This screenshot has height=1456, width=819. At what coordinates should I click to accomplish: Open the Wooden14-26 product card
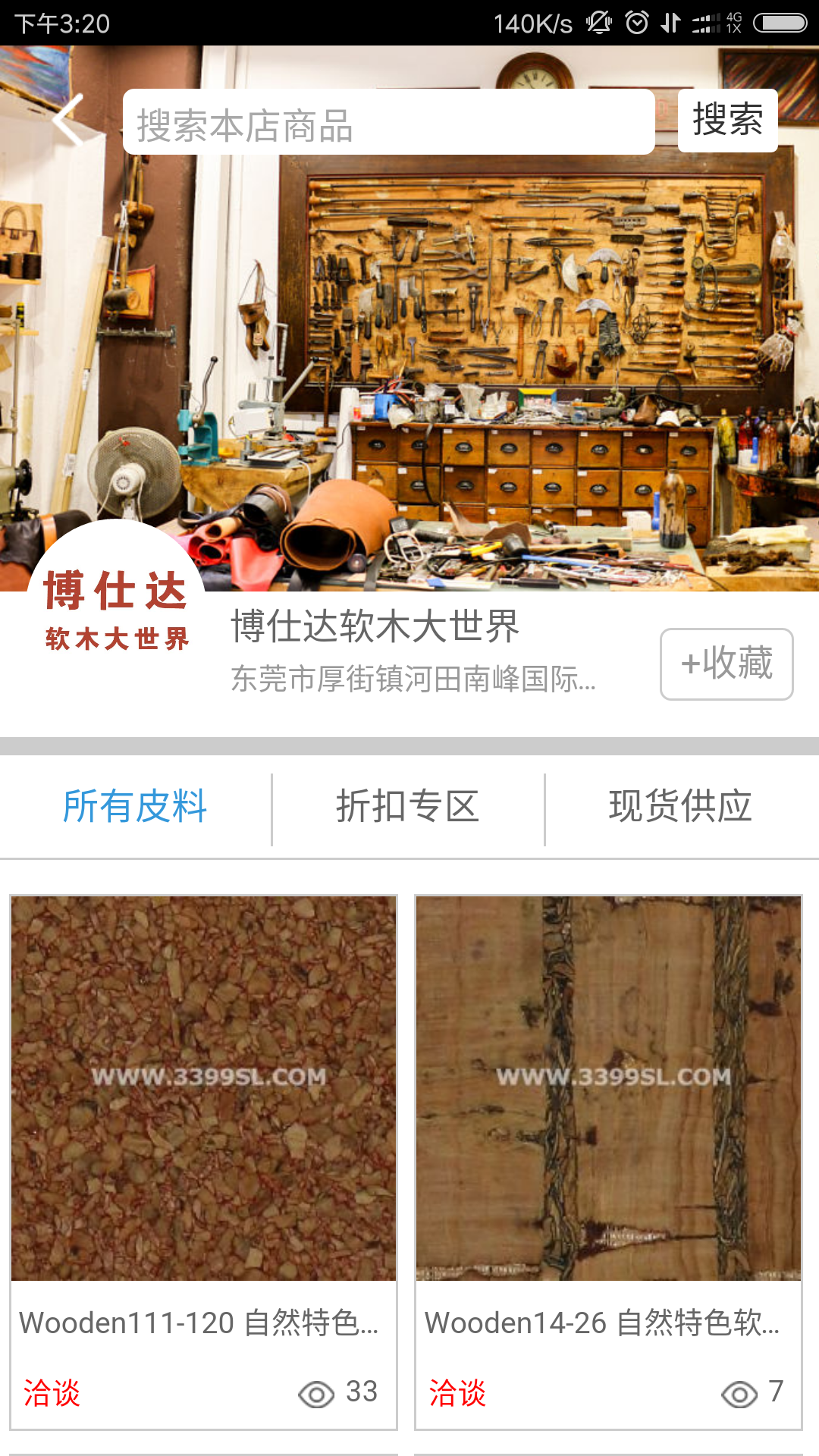click(x=608, y=1163)
